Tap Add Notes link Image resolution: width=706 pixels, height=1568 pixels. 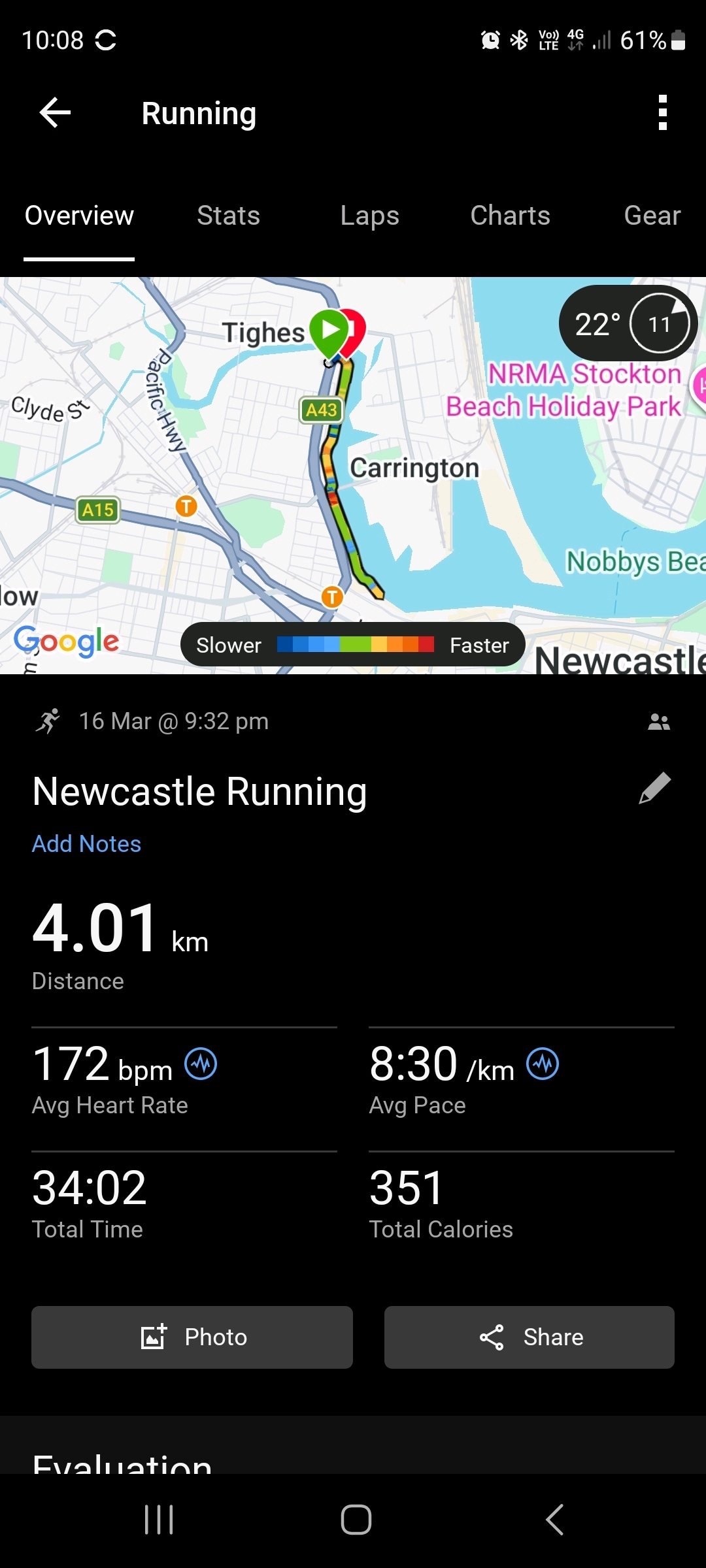[x=87, y=844]
